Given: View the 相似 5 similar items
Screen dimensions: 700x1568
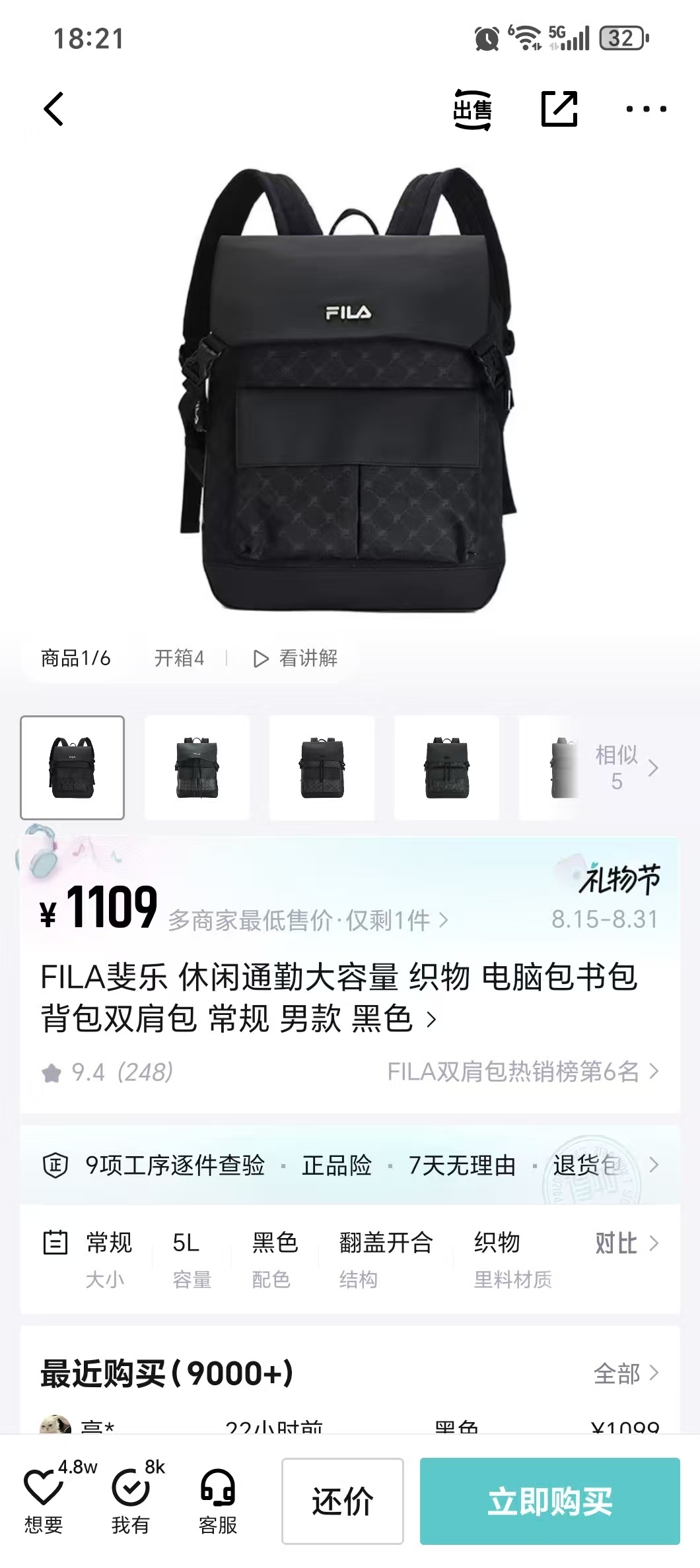Looking at the screenshot, I should coord(625,768).
